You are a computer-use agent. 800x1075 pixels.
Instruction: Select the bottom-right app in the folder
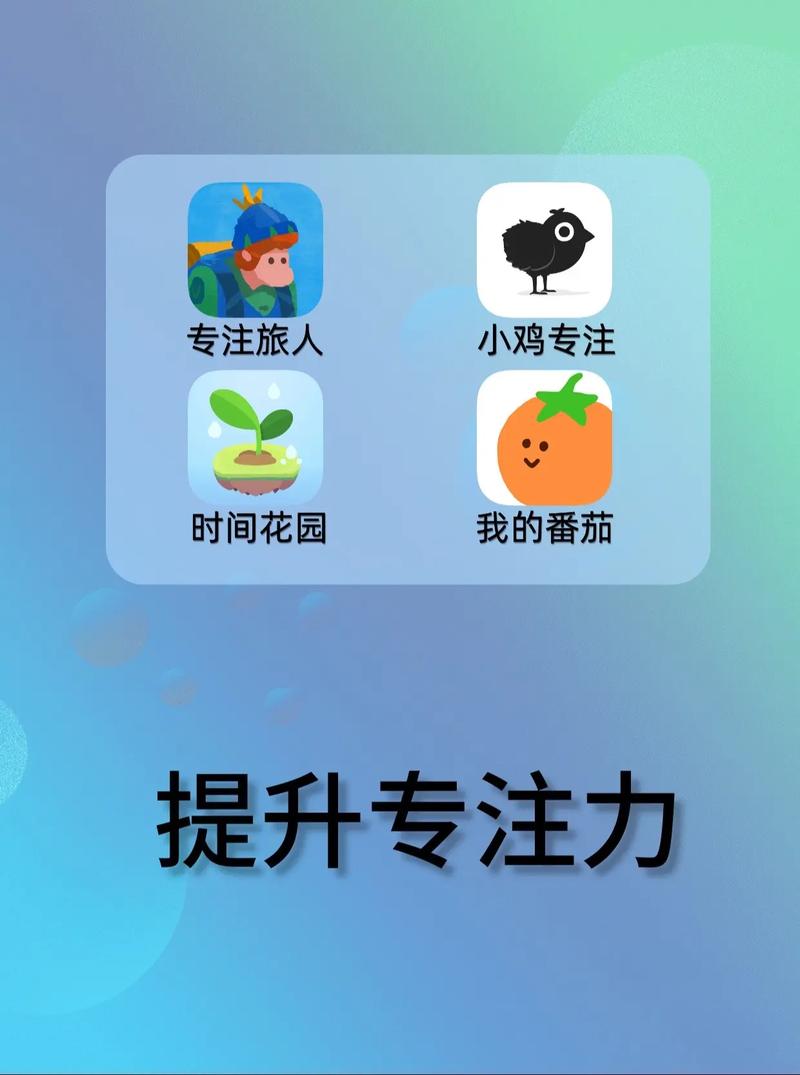tap(545, 438)
